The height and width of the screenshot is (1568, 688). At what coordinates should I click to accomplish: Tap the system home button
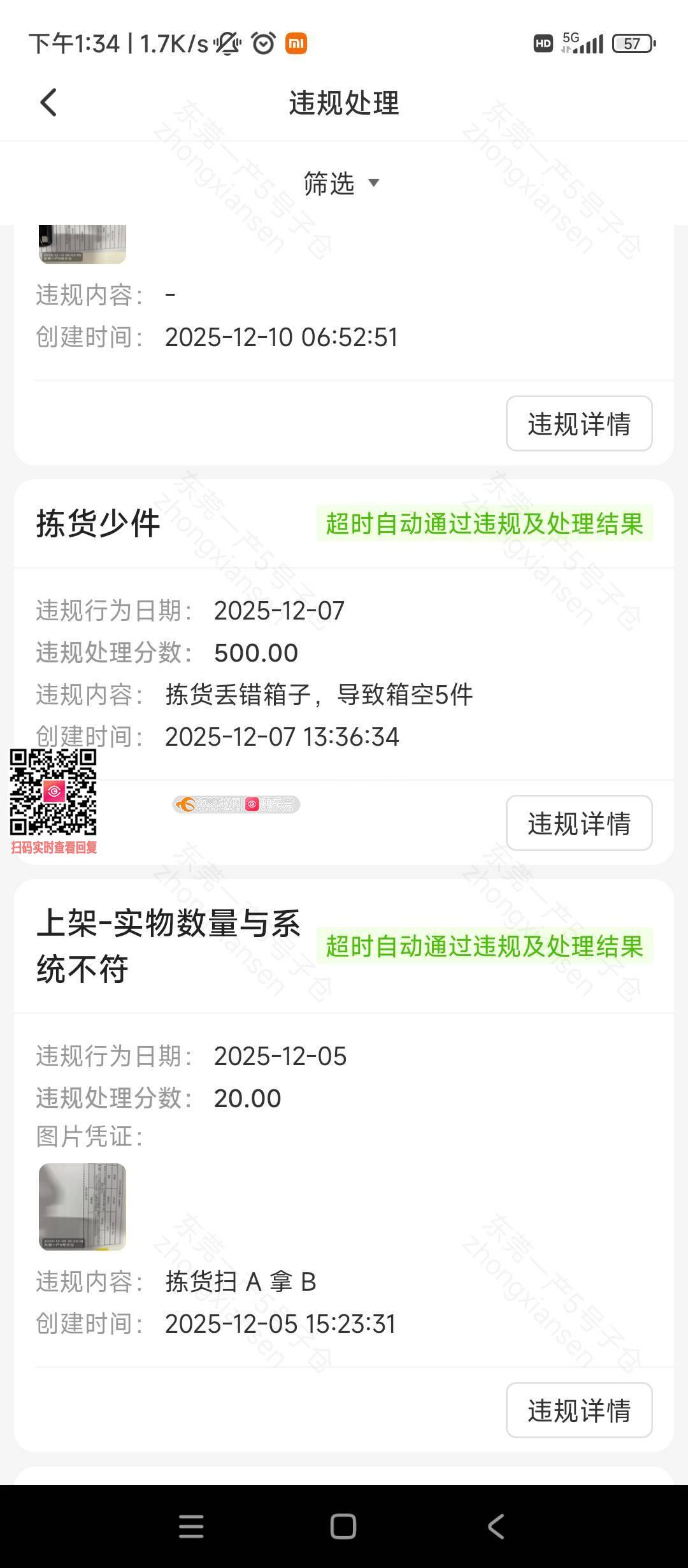click(x=343, y=1526)
